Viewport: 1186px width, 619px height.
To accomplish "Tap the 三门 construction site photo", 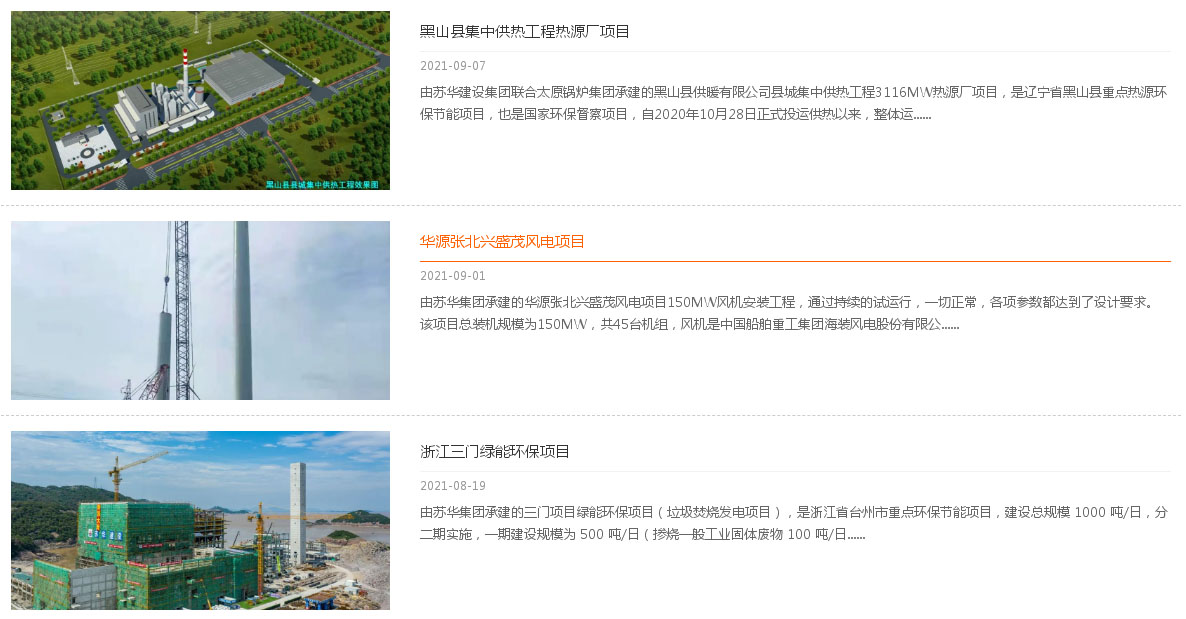I will pyautogui.click(x=200, y=520).
